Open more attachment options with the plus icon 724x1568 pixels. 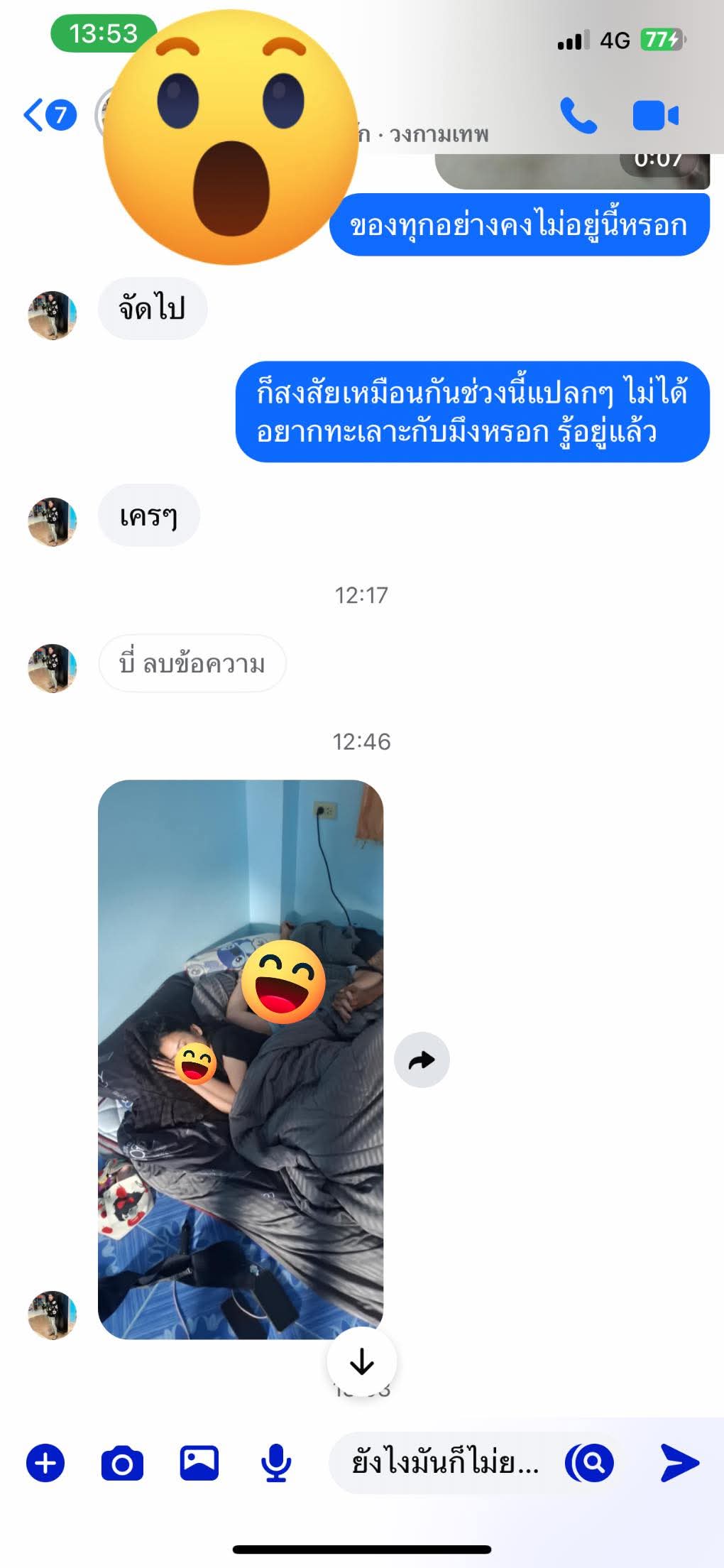[45, 1463]
